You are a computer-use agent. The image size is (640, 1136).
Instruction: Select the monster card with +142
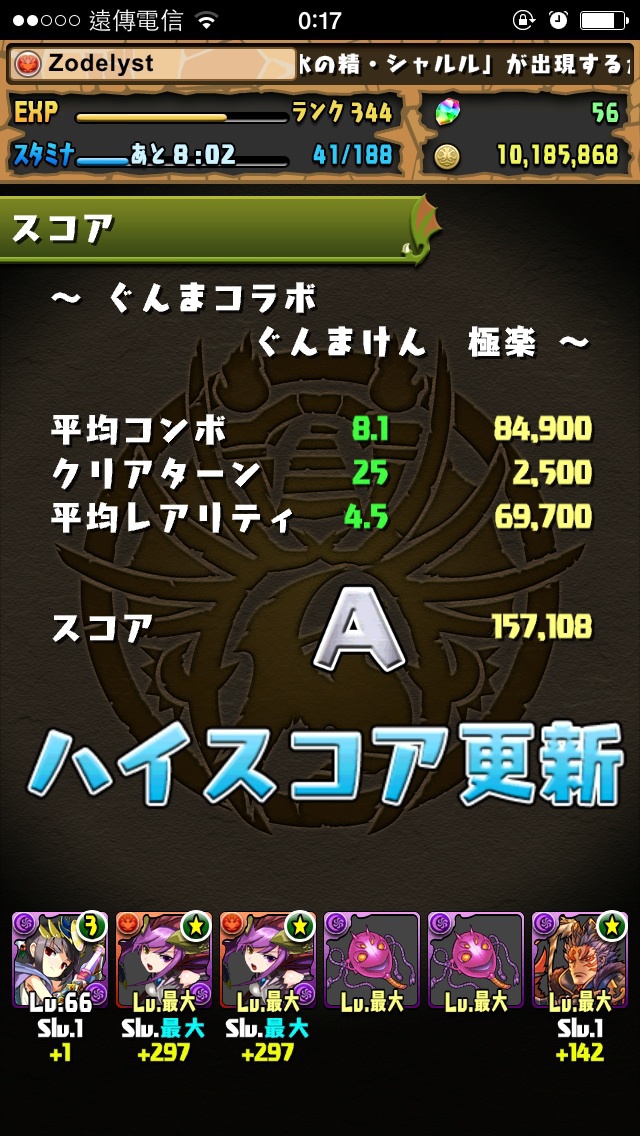[x=580, y=959]
